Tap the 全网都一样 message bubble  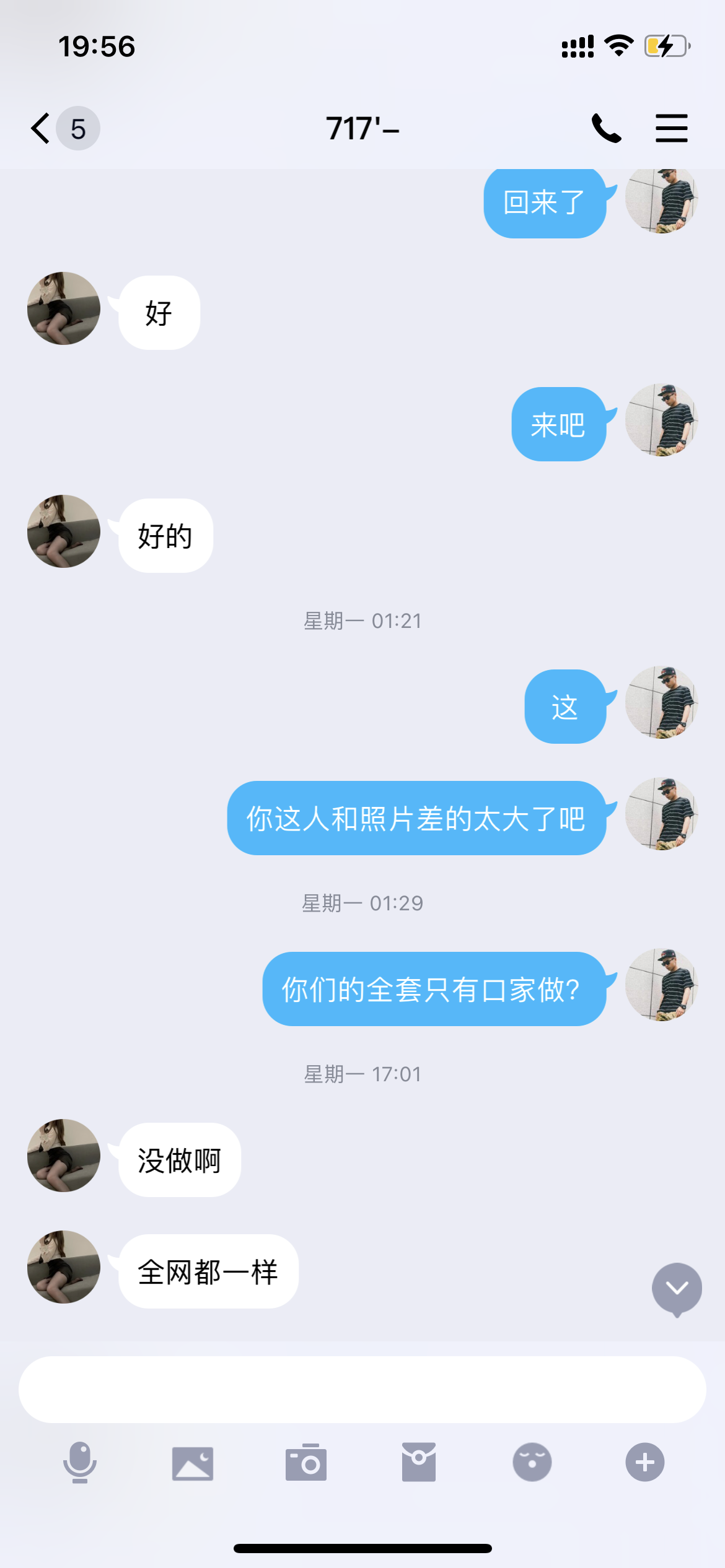coord(208,1271)
